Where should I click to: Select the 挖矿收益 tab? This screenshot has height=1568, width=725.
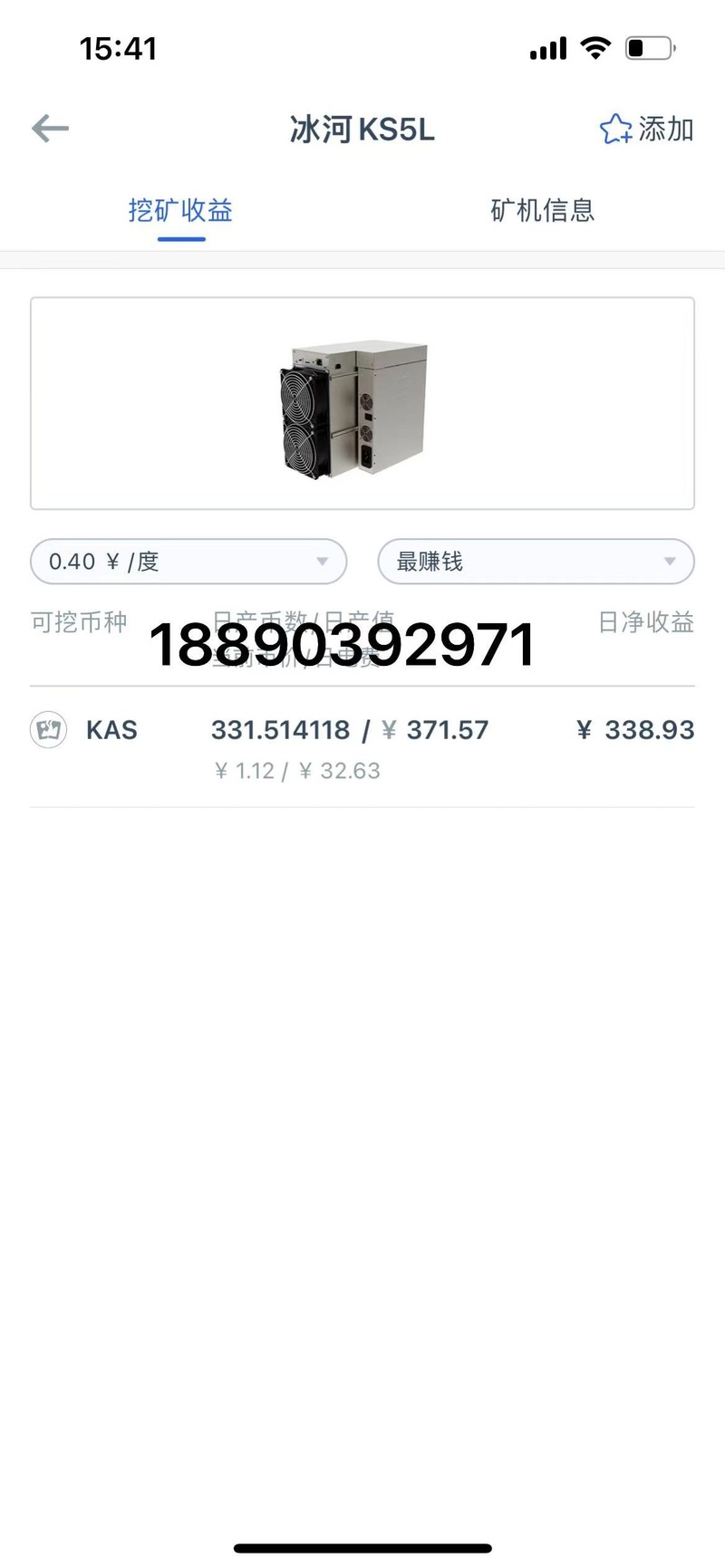[180, 211]
